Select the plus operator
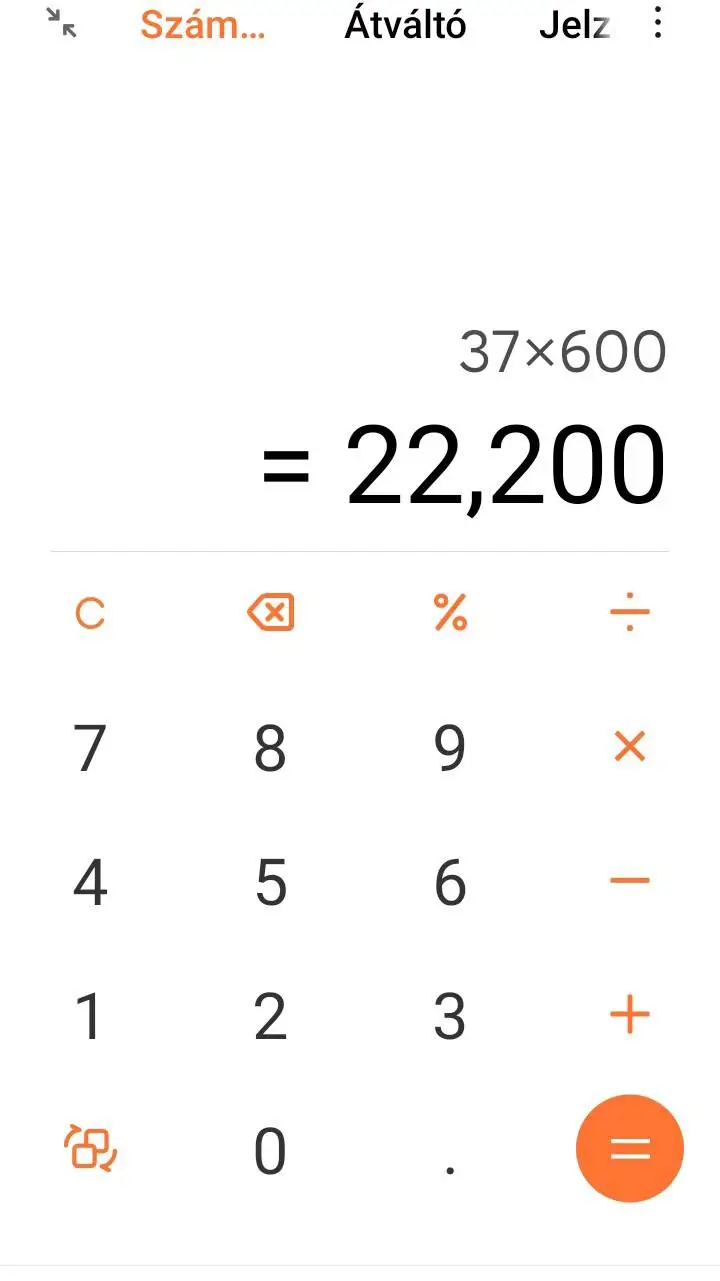 630,1015
